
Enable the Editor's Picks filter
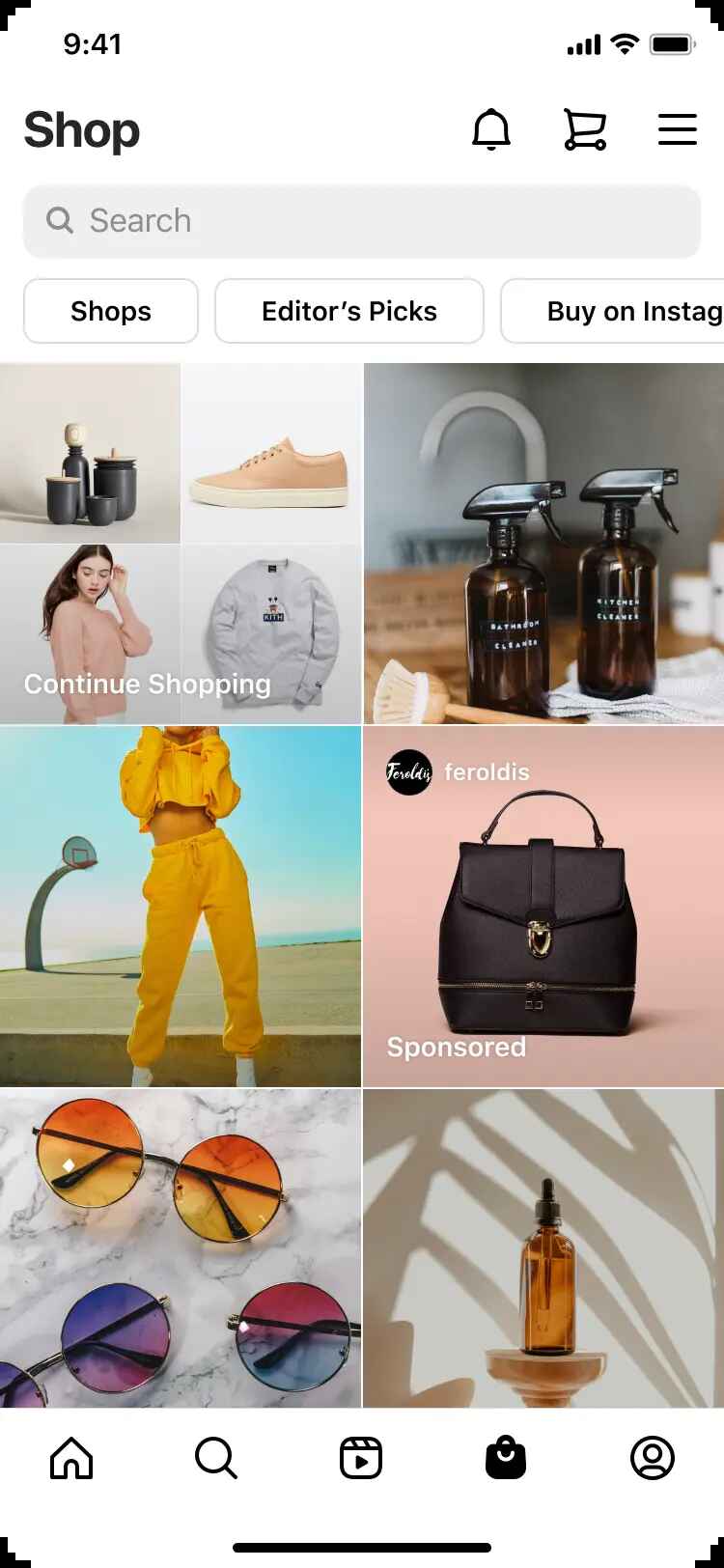coord(349,311)
